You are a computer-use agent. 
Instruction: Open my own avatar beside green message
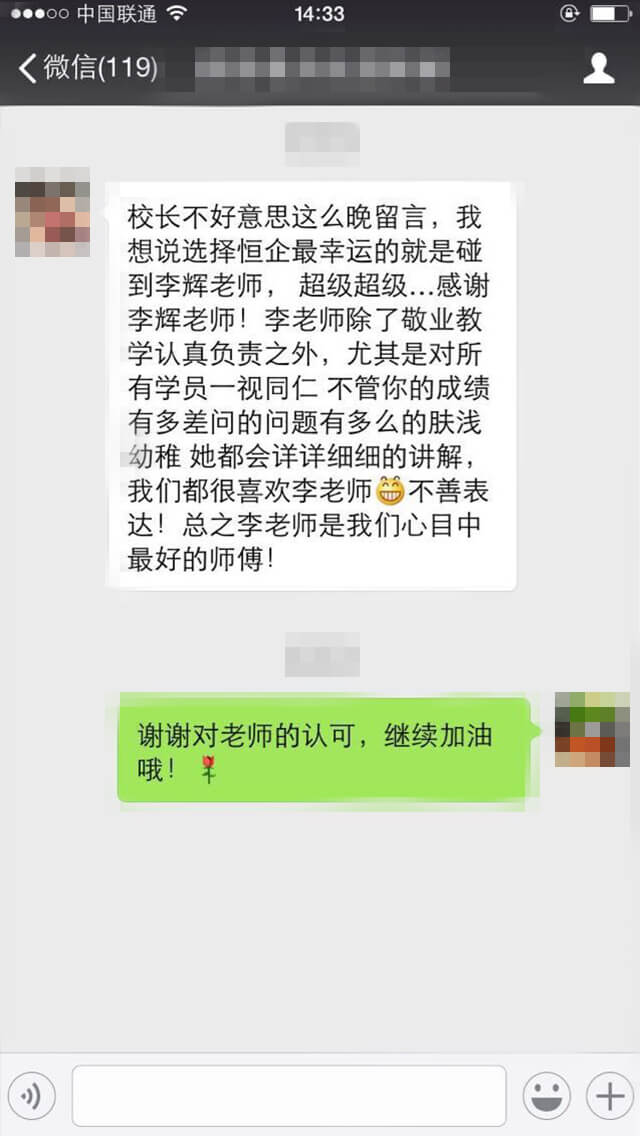[x=592, y=729]
